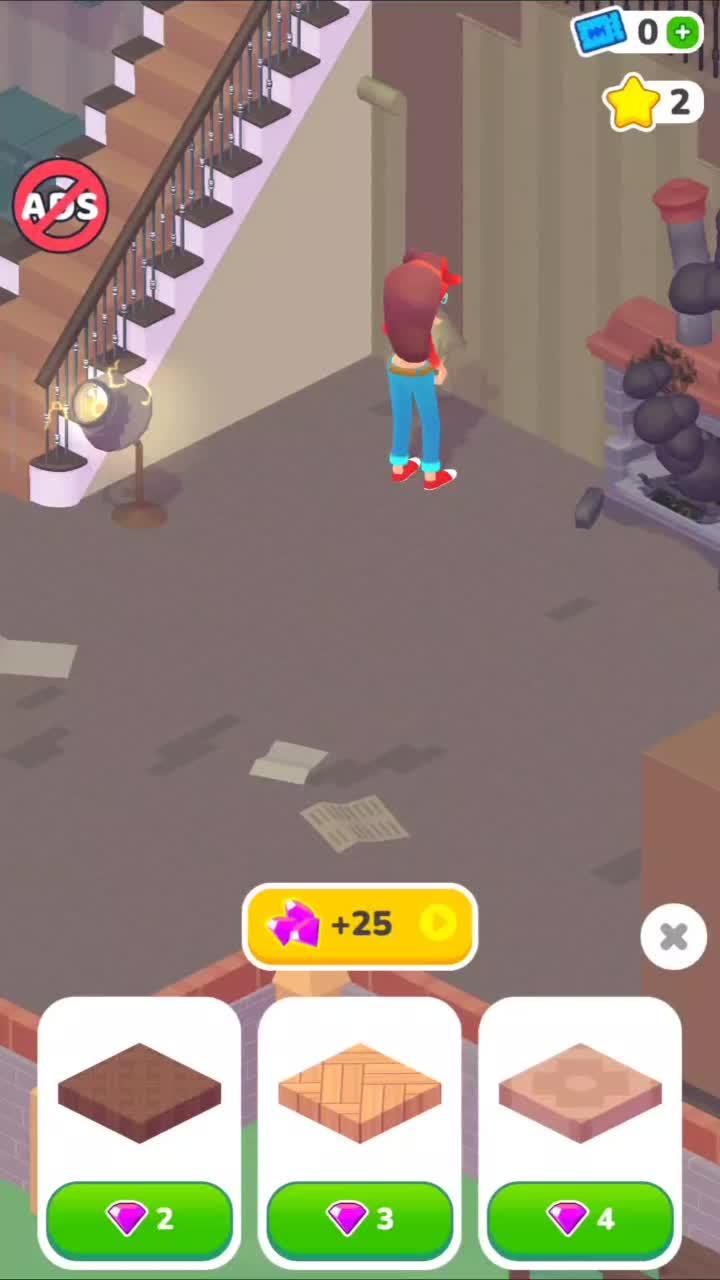Watch ad for +25 gems

click(x=360, y=924)
